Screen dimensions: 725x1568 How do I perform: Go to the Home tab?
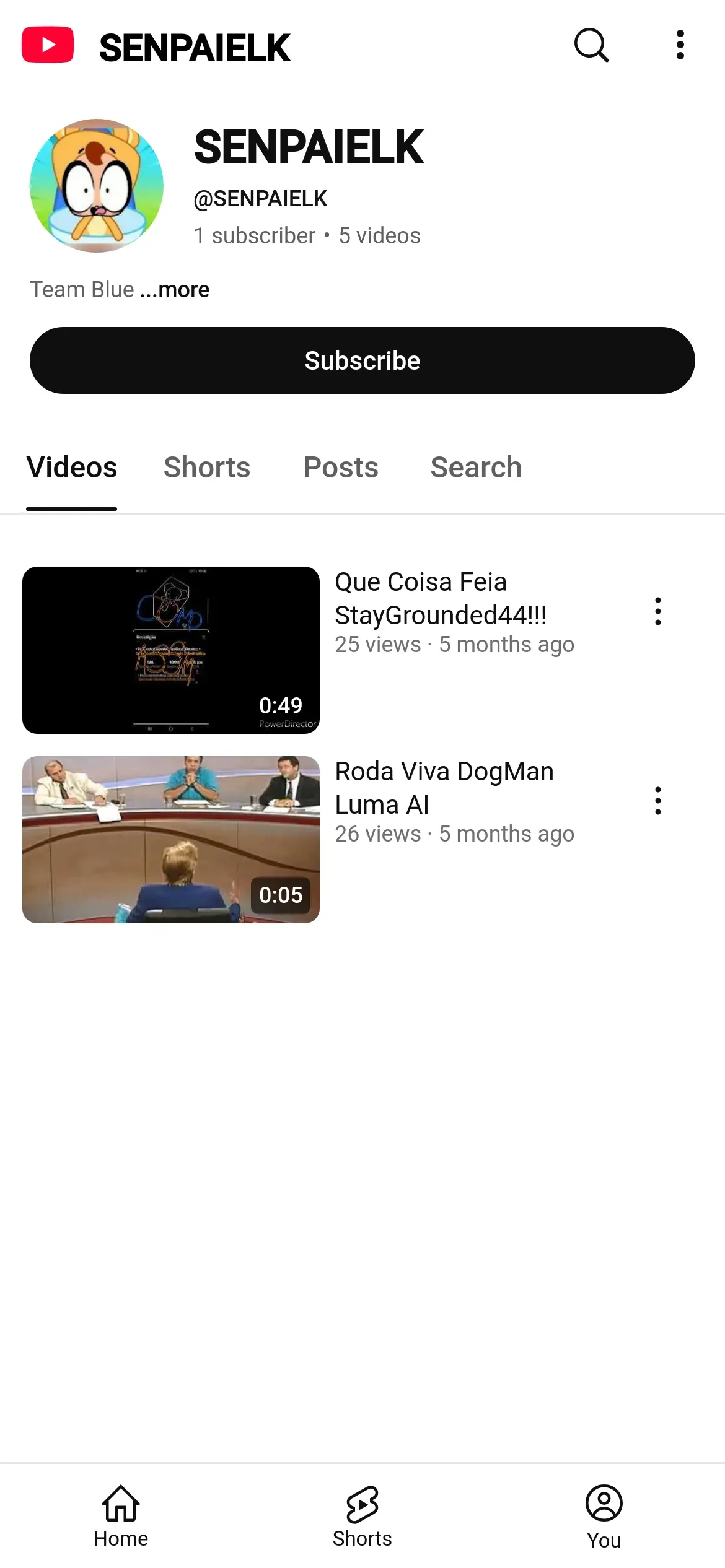(121, 1516)
